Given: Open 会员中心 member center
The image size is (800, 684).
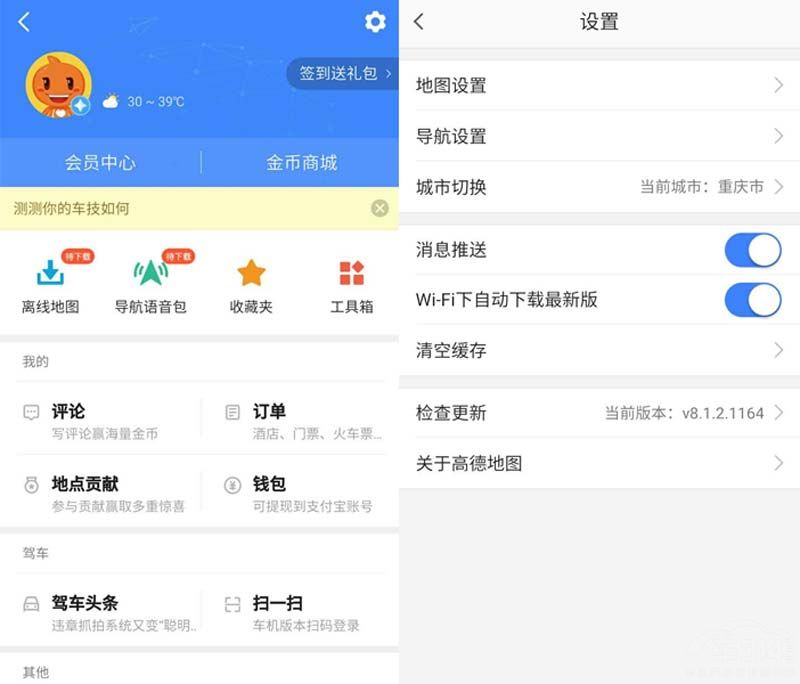Looking at the screenshot, I should coord(100,162).
